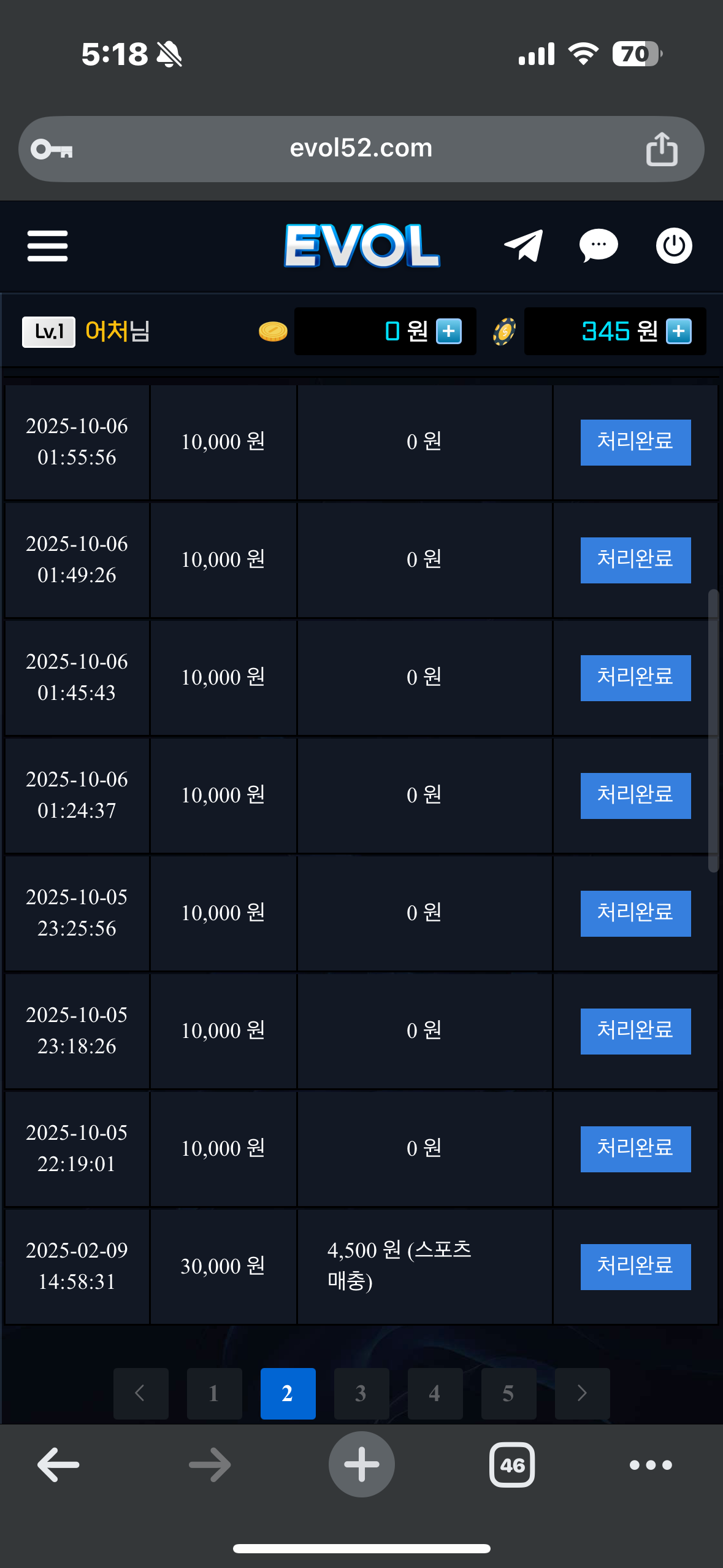Go back in the browser
723x1568 pixels.
click(58, 1464)
